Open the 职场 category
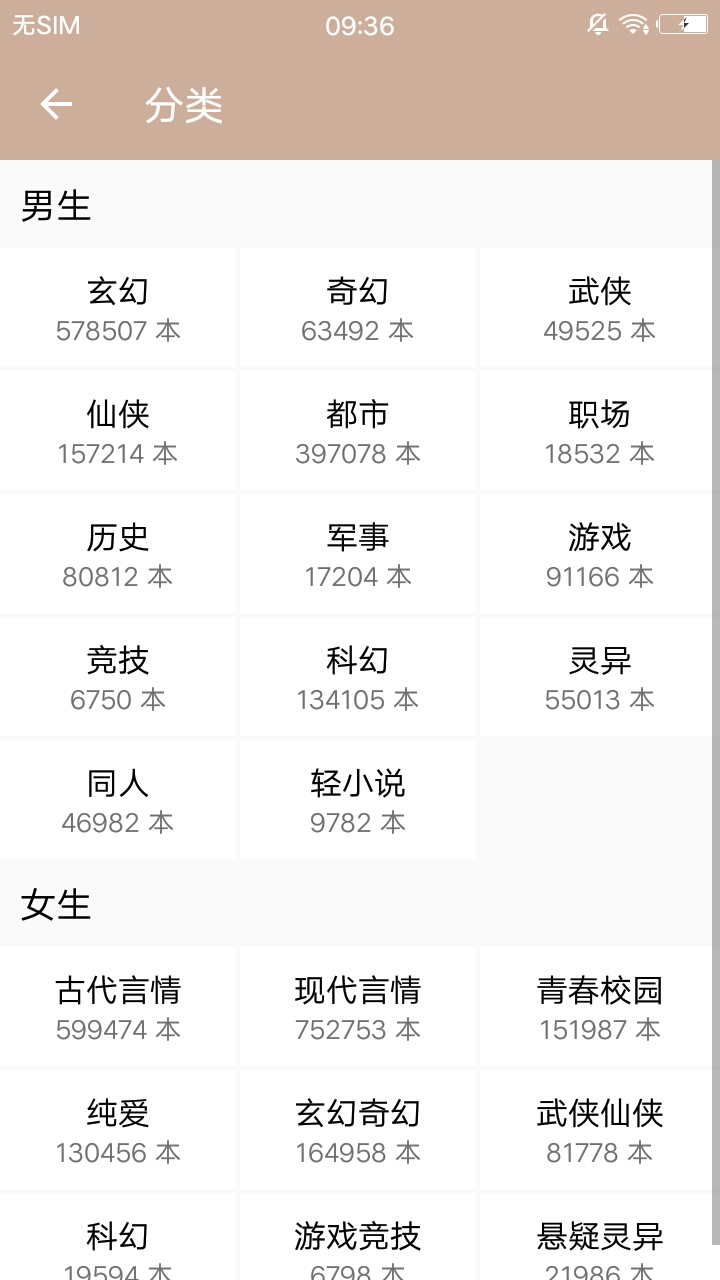This screenshot has width=720, height=1280. pyautogui.click(x=597, y=430)
